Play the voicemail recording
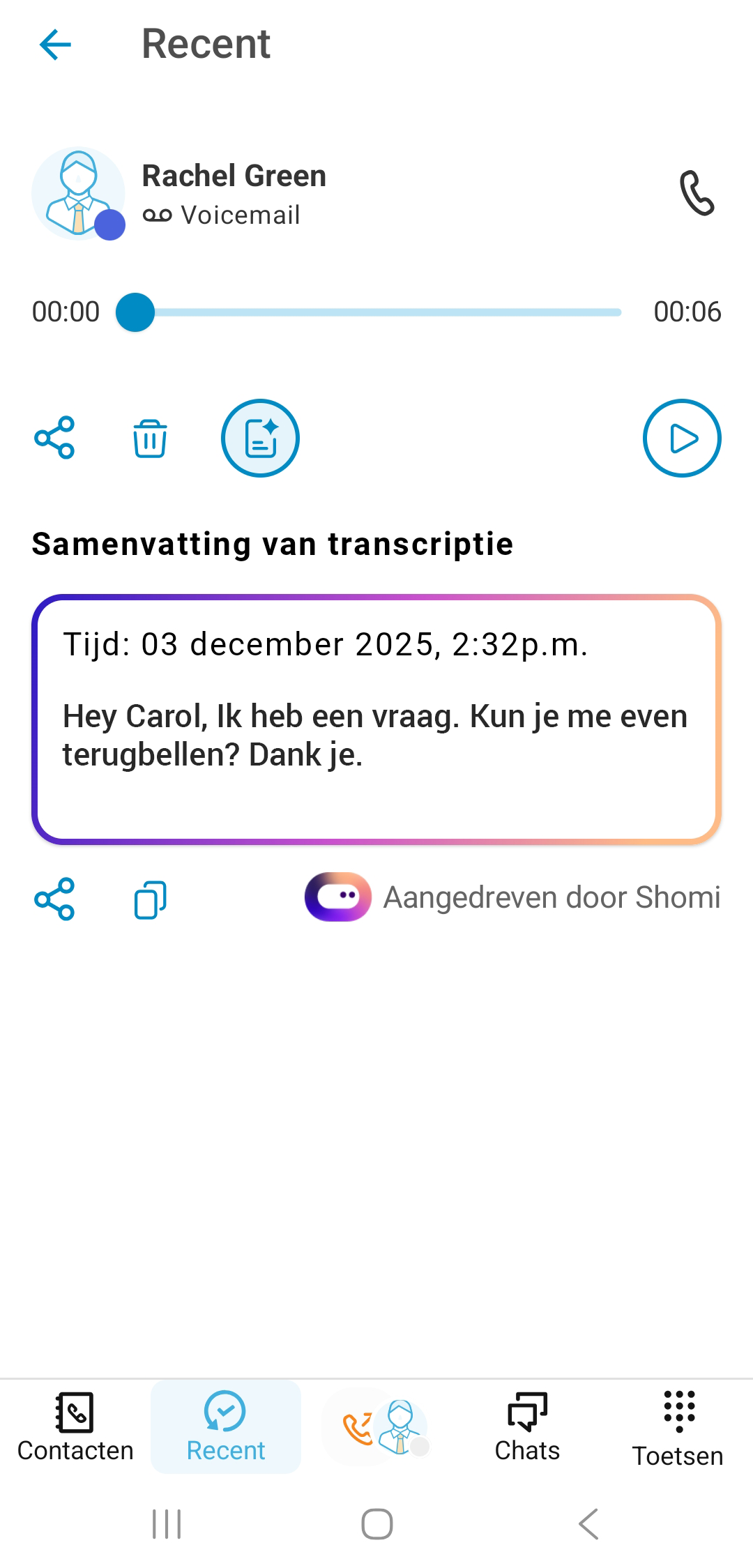The image size is (753, 1568). point(681,439)
